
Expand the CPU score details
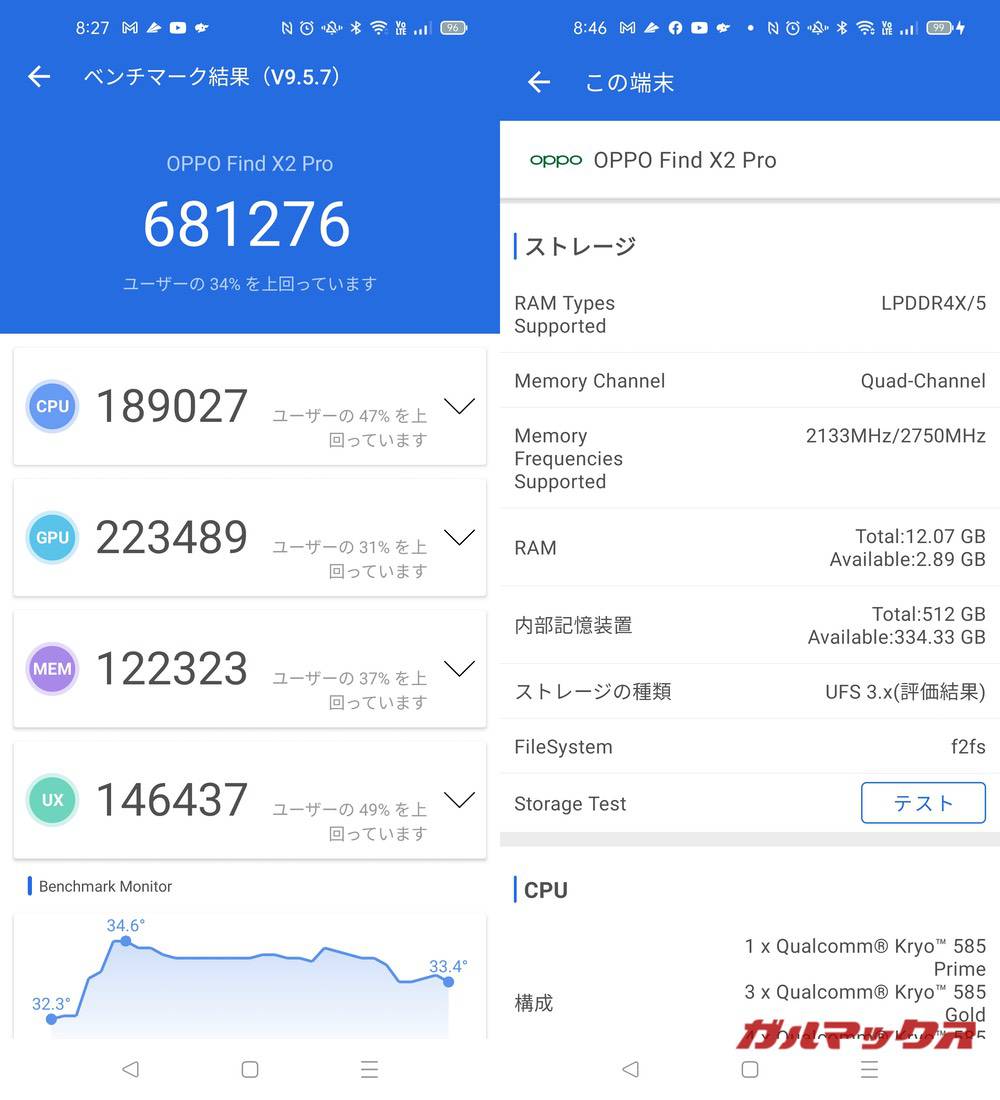(x=459, y=406)
